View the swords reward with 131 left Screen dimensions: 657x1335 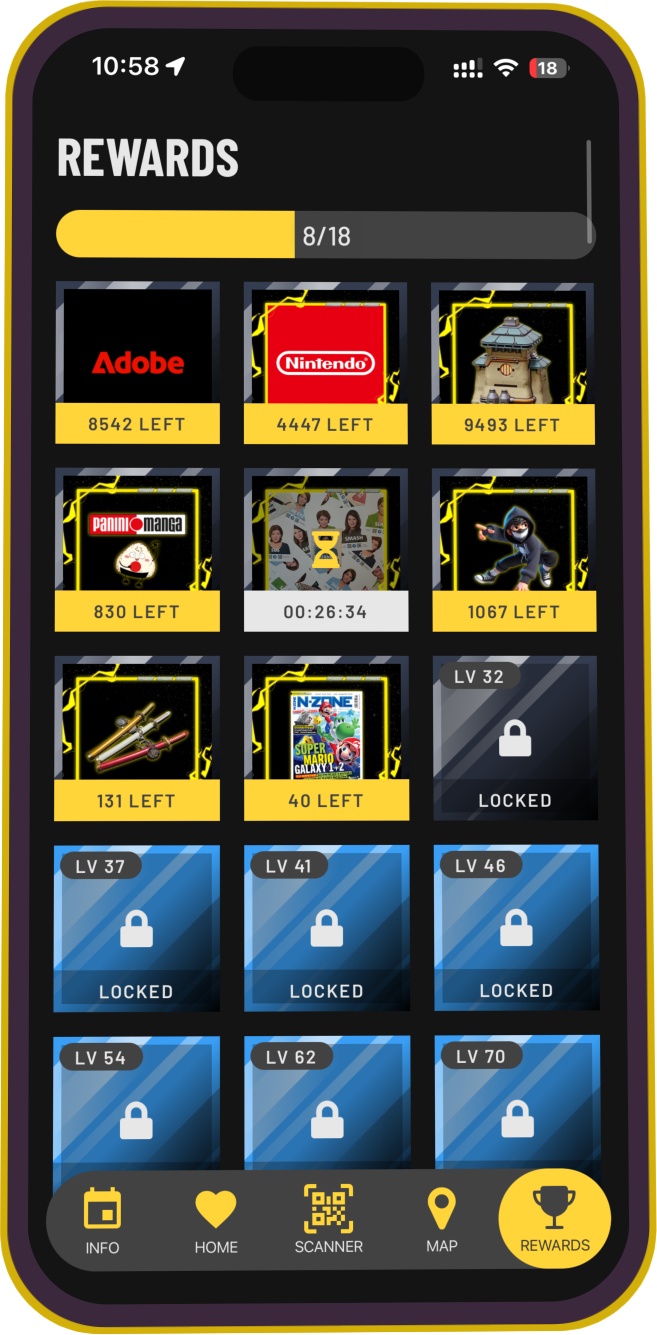click(137, 736)
